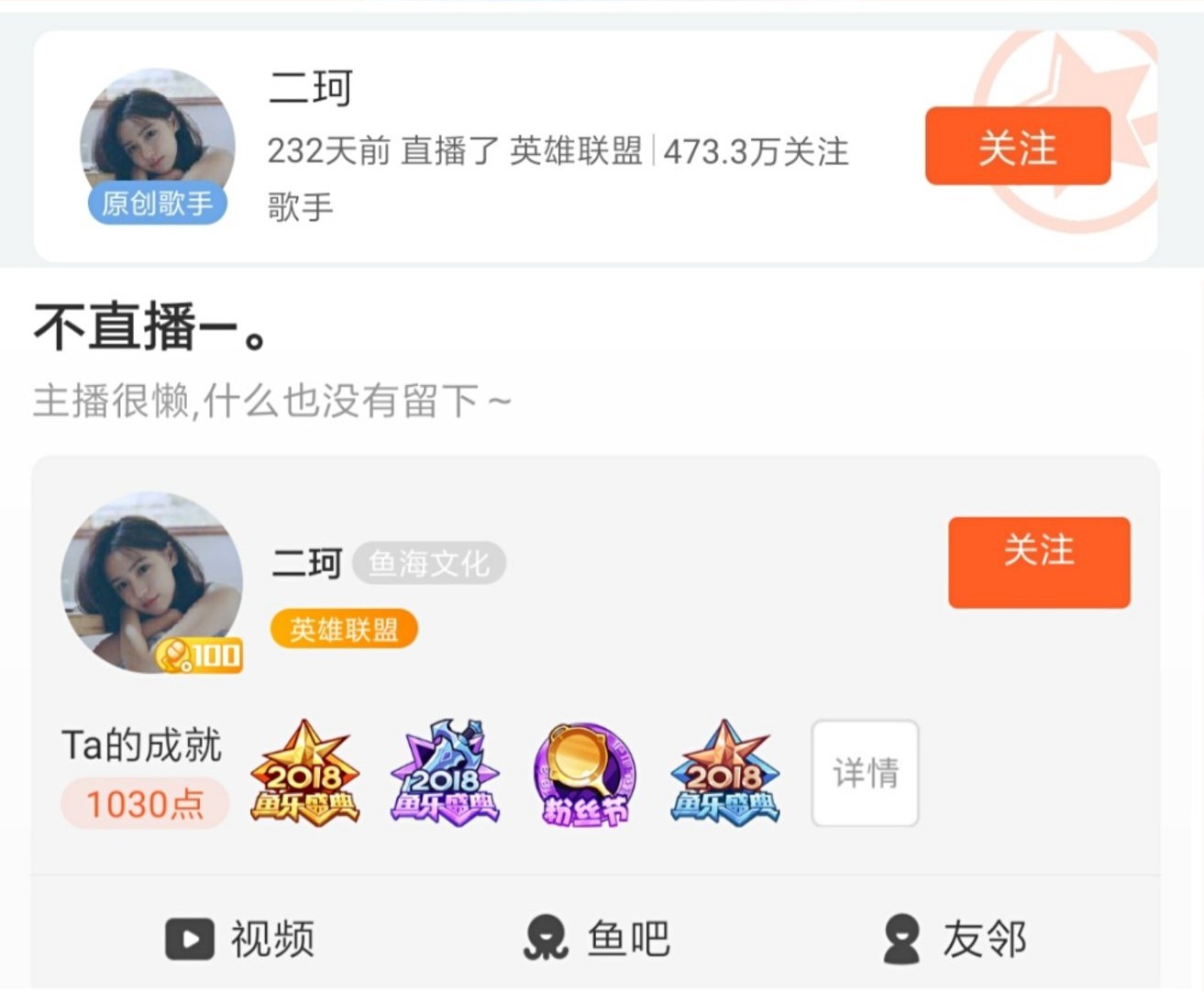The height and width of the screenshot is (992, 1204).
Task: Follow 二珂 from the top result card
Action: tap(1017, 146)
